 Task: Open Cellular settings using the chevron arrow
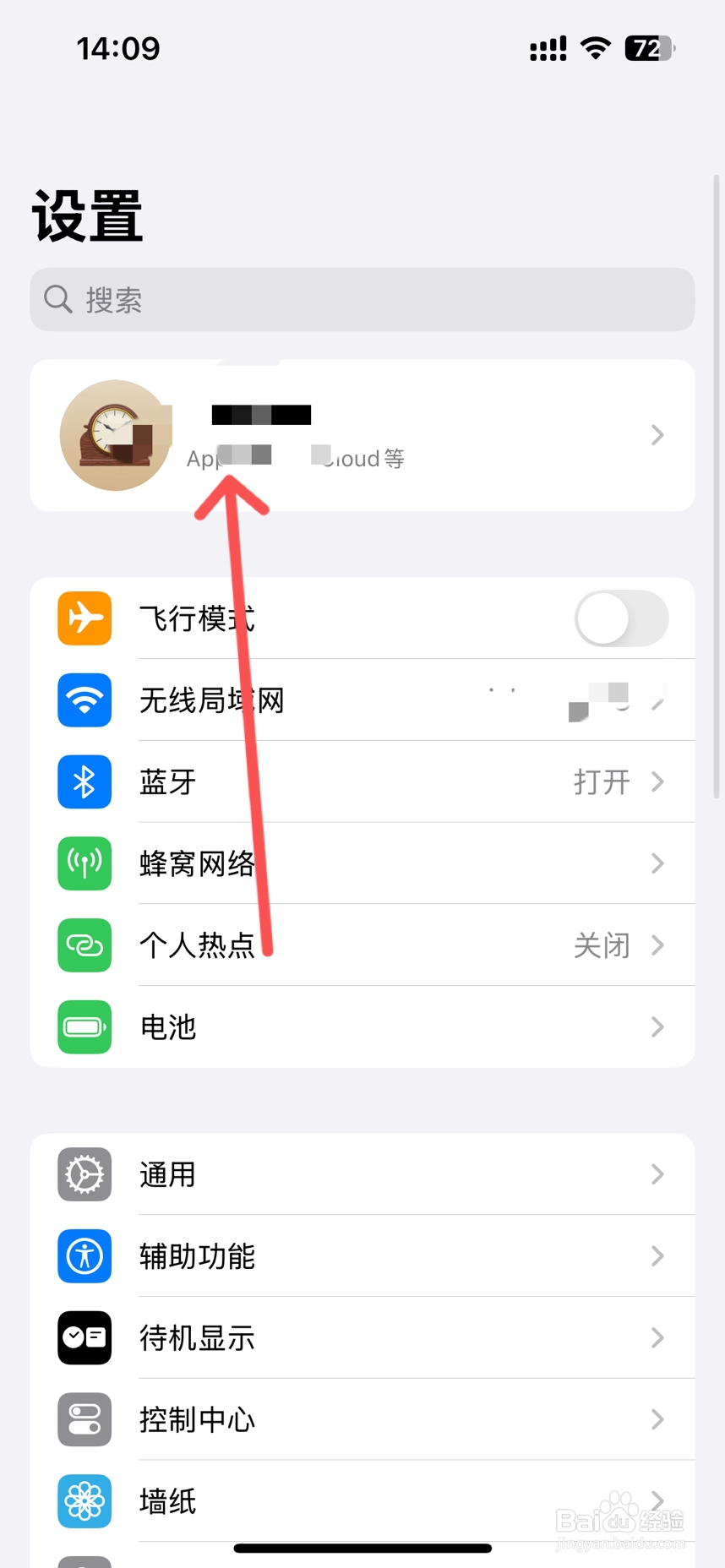[658, 863]
